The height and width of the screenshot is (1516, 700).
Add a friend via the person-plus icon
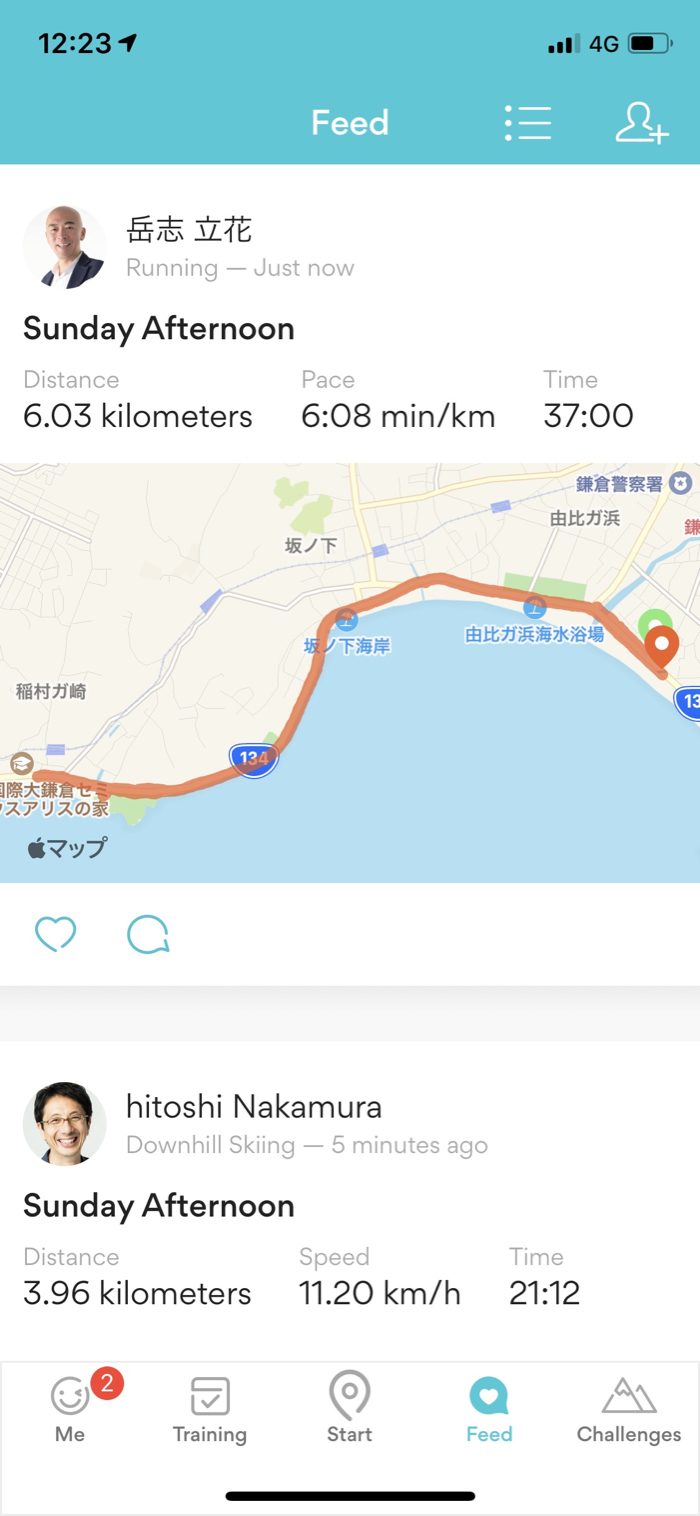[641, 123]
